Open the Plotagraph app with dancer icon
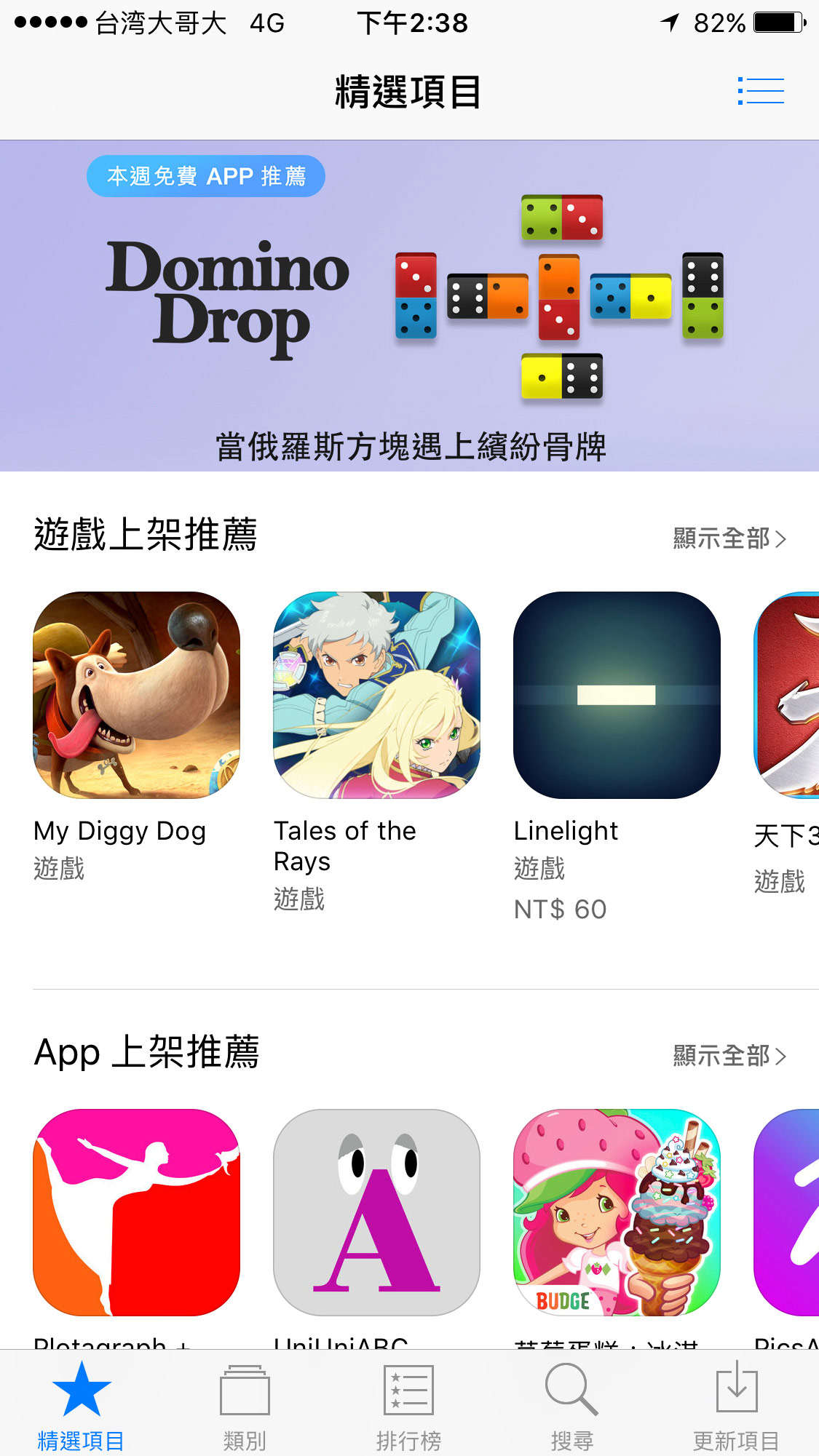Screen dimensions: 819x1456 [x=137, y=1212]
